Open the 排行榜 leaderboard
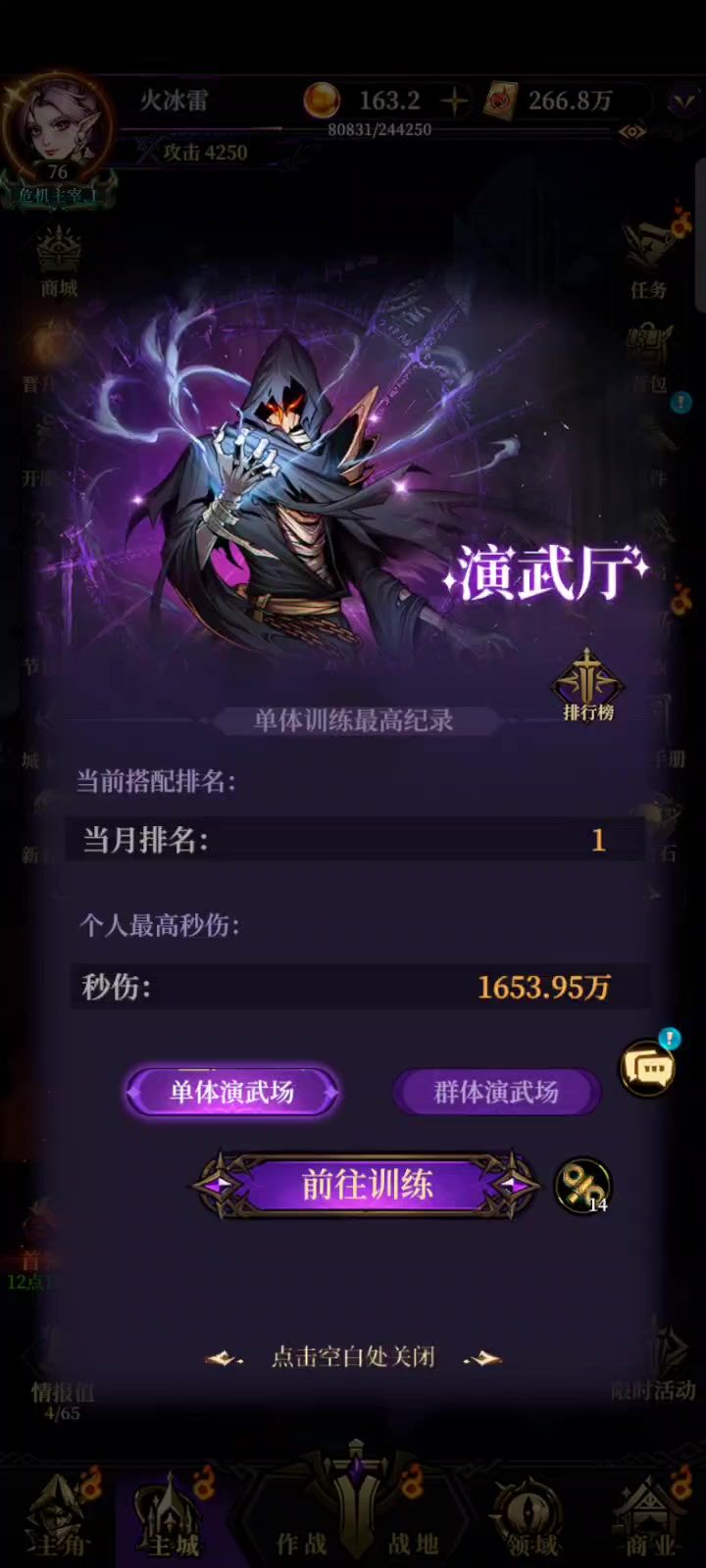Viewport: 706px width, 1568px height. pyautogui.click(x=587, y=687)
